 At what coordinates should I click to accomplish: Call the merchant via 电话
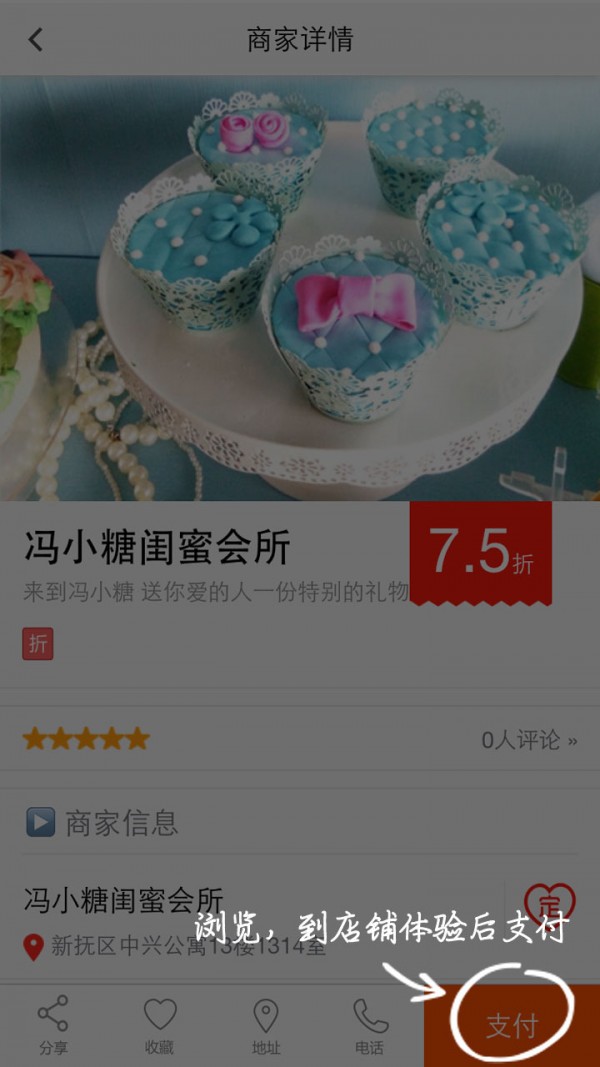coord(369,1025)
